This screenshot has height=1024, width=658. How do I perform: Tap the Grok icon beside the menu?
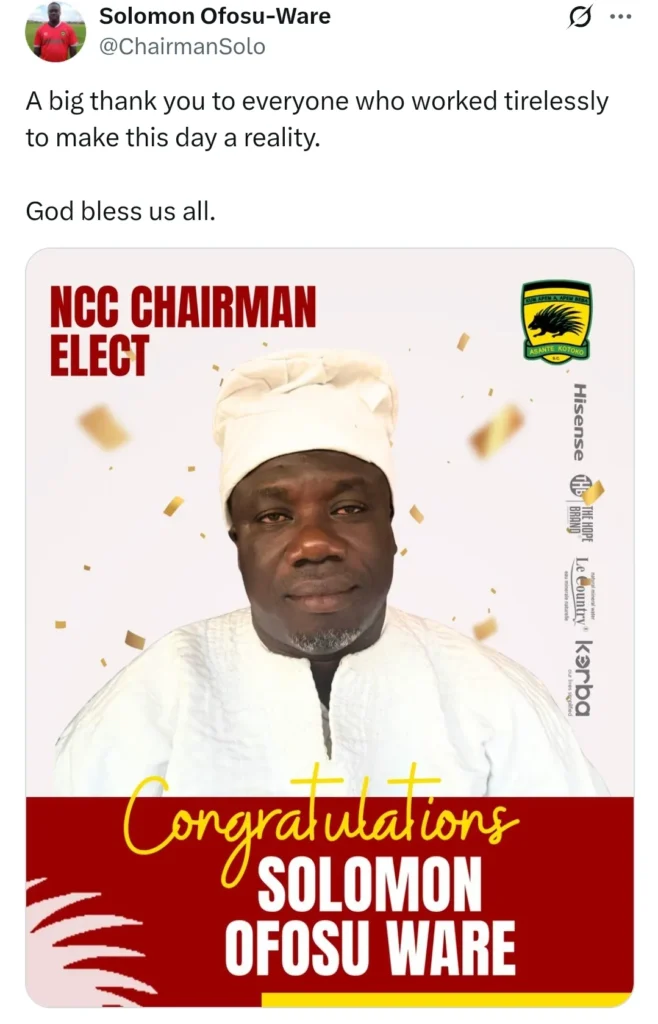579,17
